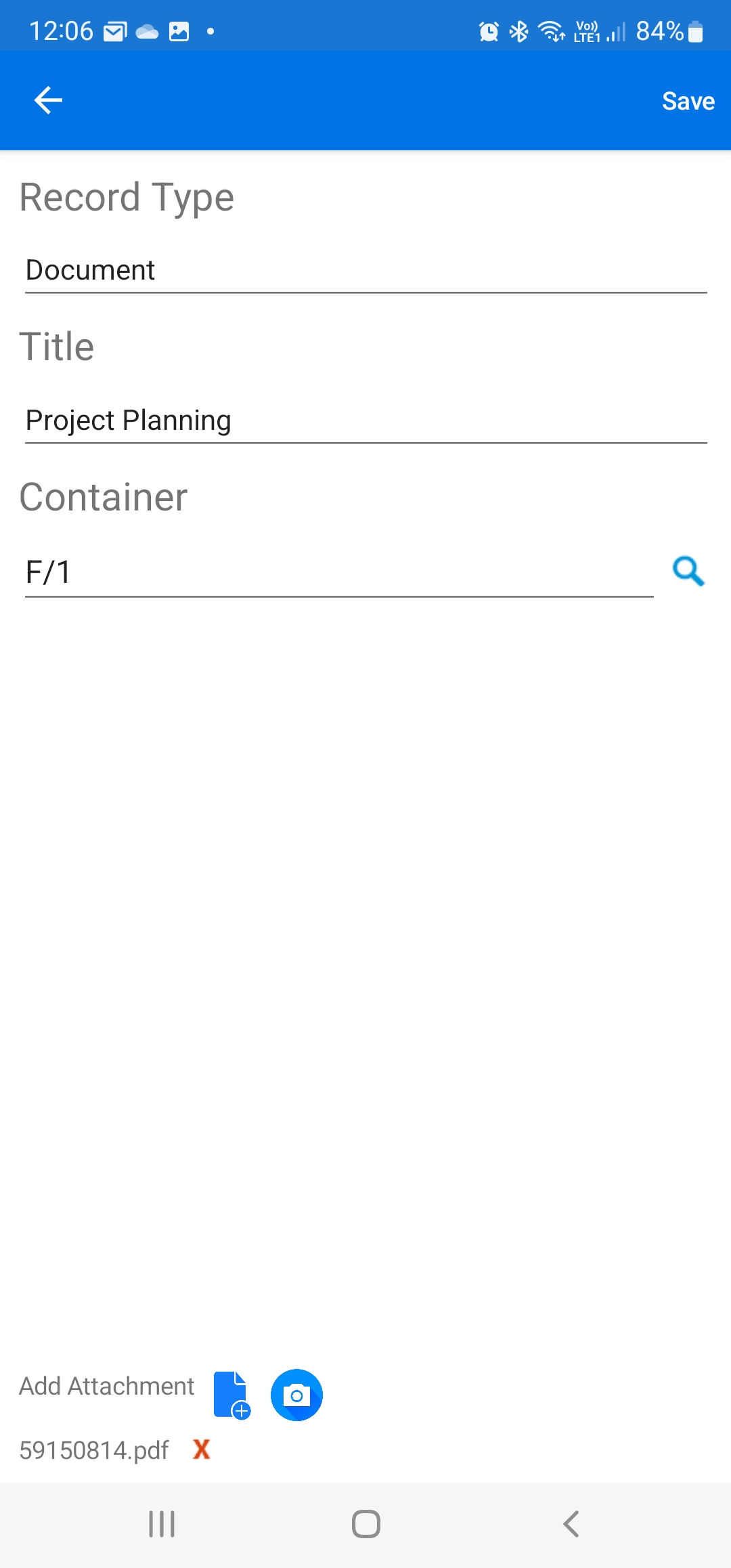The width and height of the screenshot is (731, 1568).
Task: Save the new record
Action: tap(688, 100)
